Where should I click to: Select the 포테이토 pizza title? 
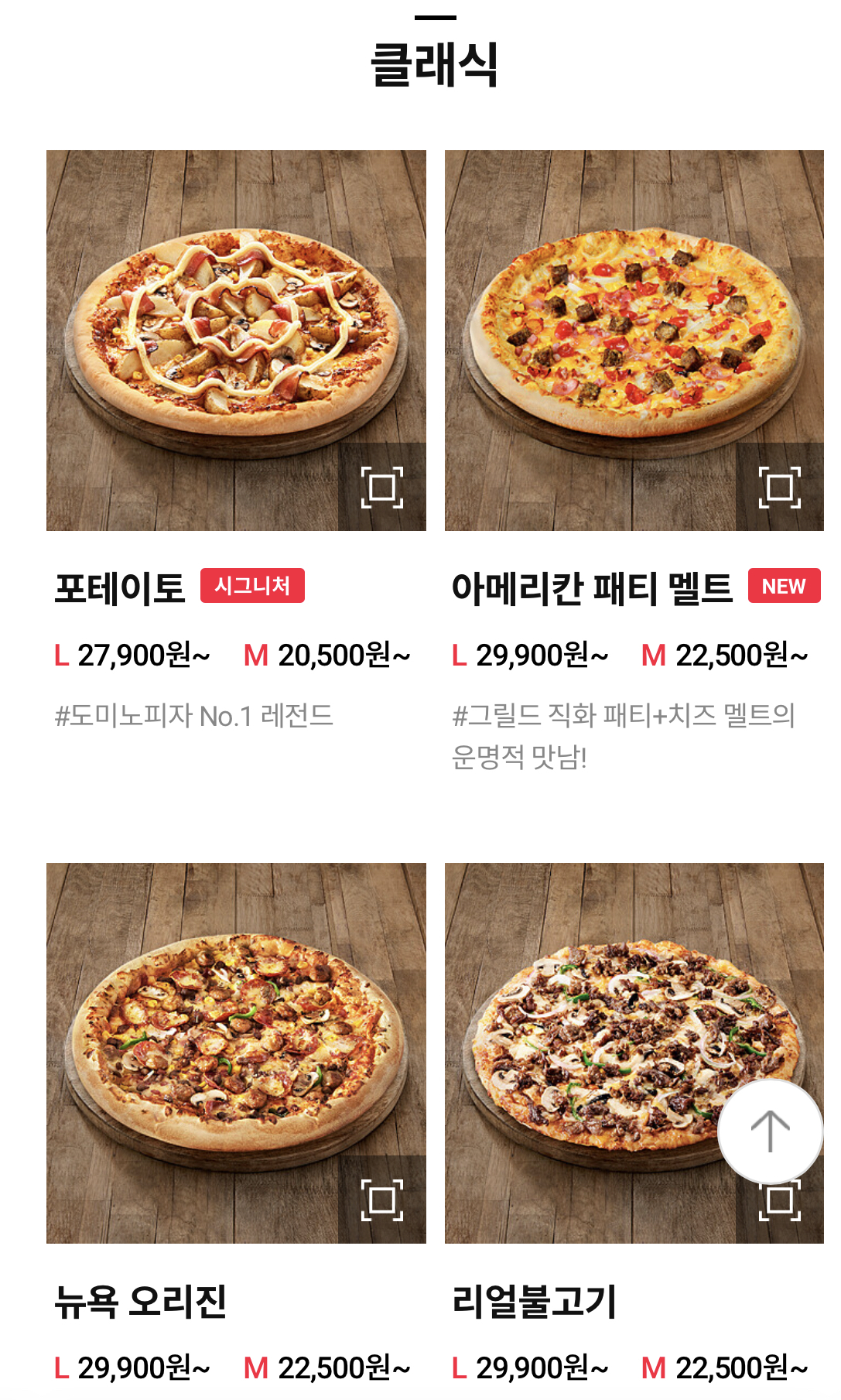coord(120,588)
